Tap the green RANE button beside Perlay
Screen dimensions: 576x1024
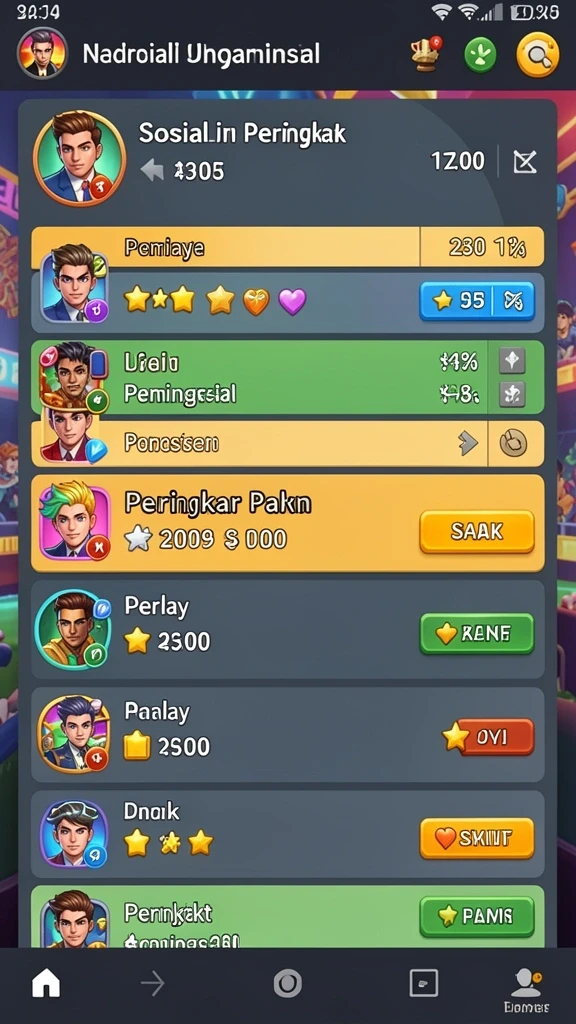tap(477, 633)
